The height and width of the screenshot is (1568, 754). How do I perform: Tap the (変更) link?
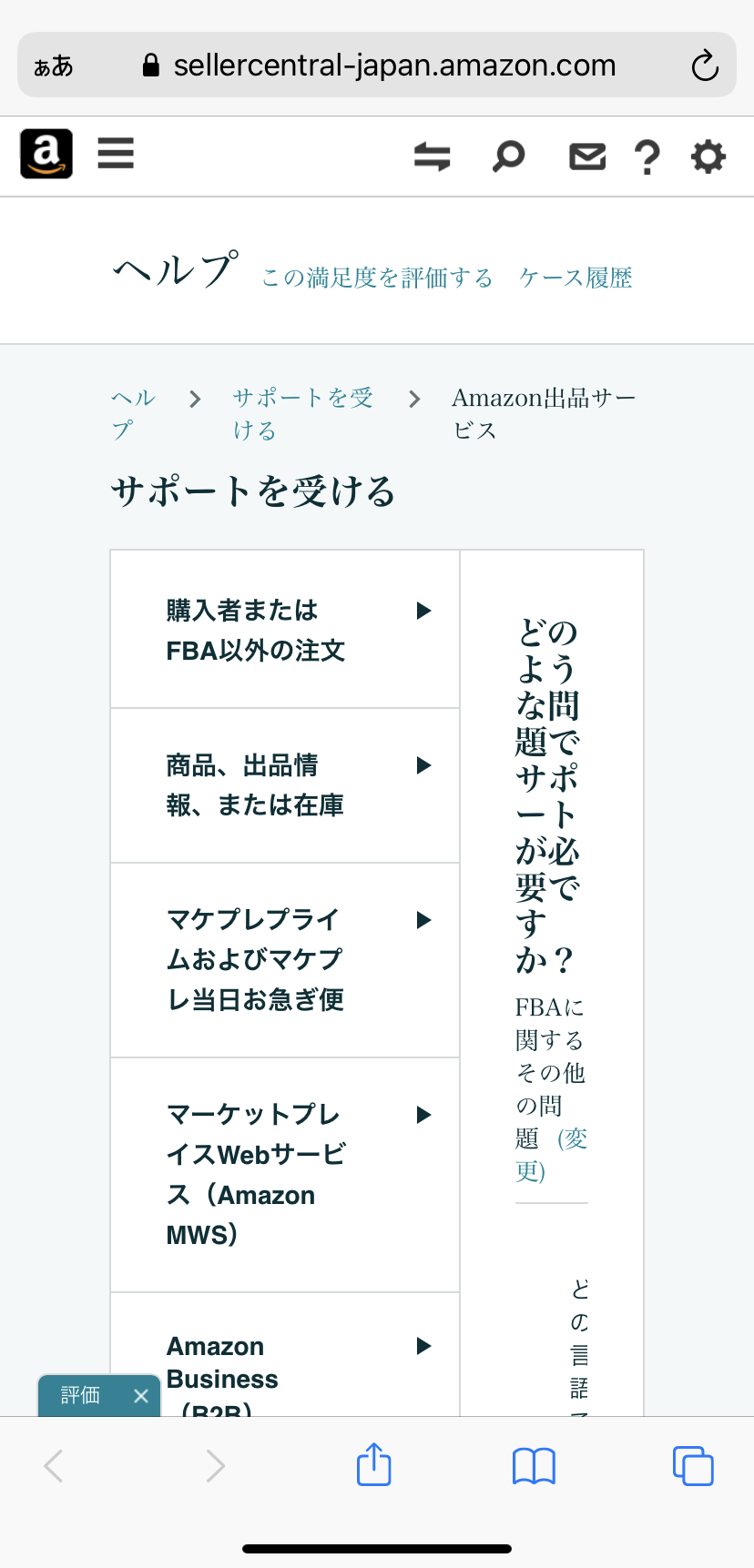(571, 1139)
